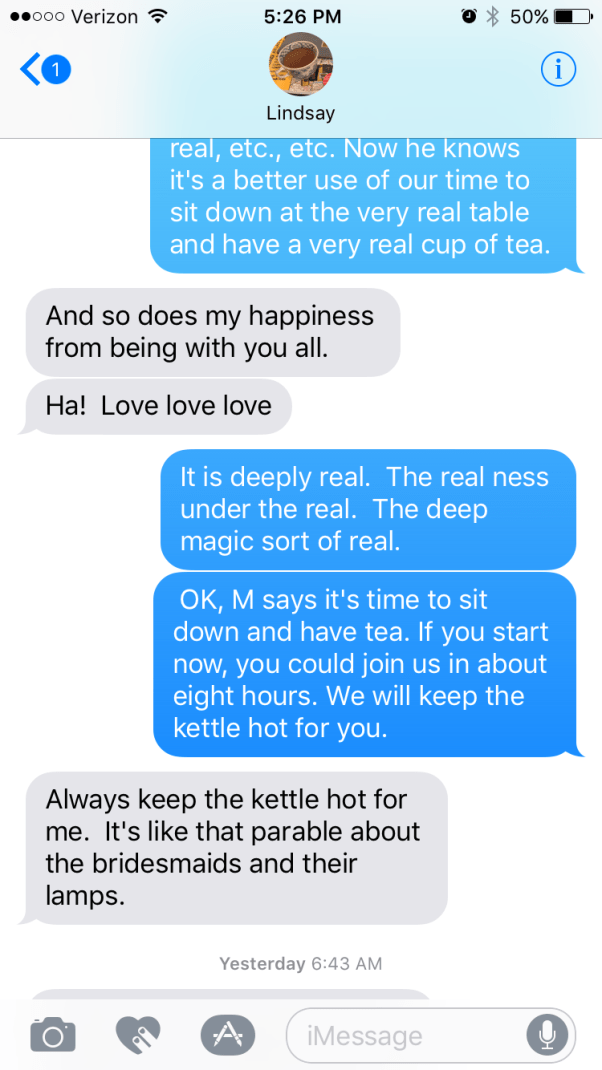Open the iMessage App Store drawer
The height and width of the screenshot is (1070, 602).
point(227,1034)
